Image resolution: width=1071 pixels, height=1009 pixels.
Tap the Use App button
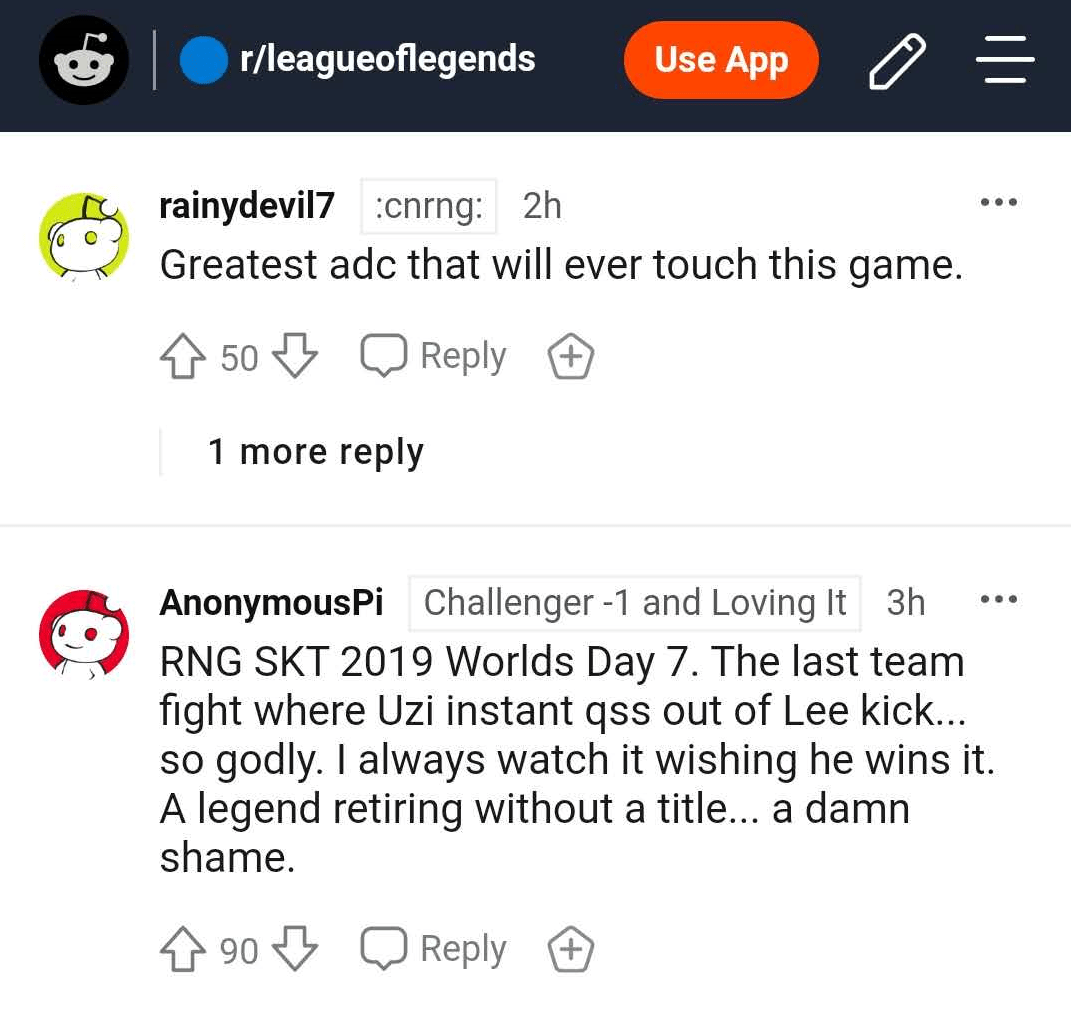coord(721,60)
